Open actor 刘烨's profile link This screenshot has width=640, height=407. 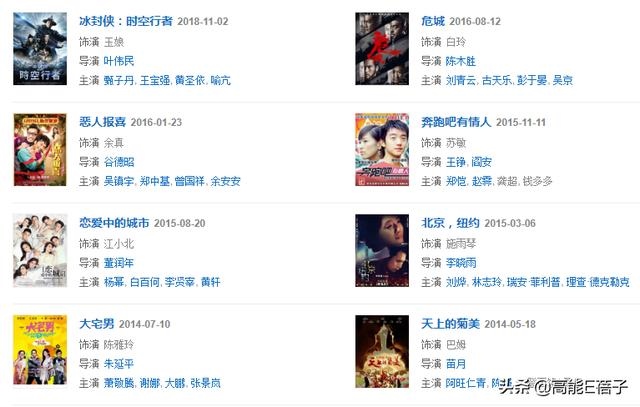click(x=455, y=283)
